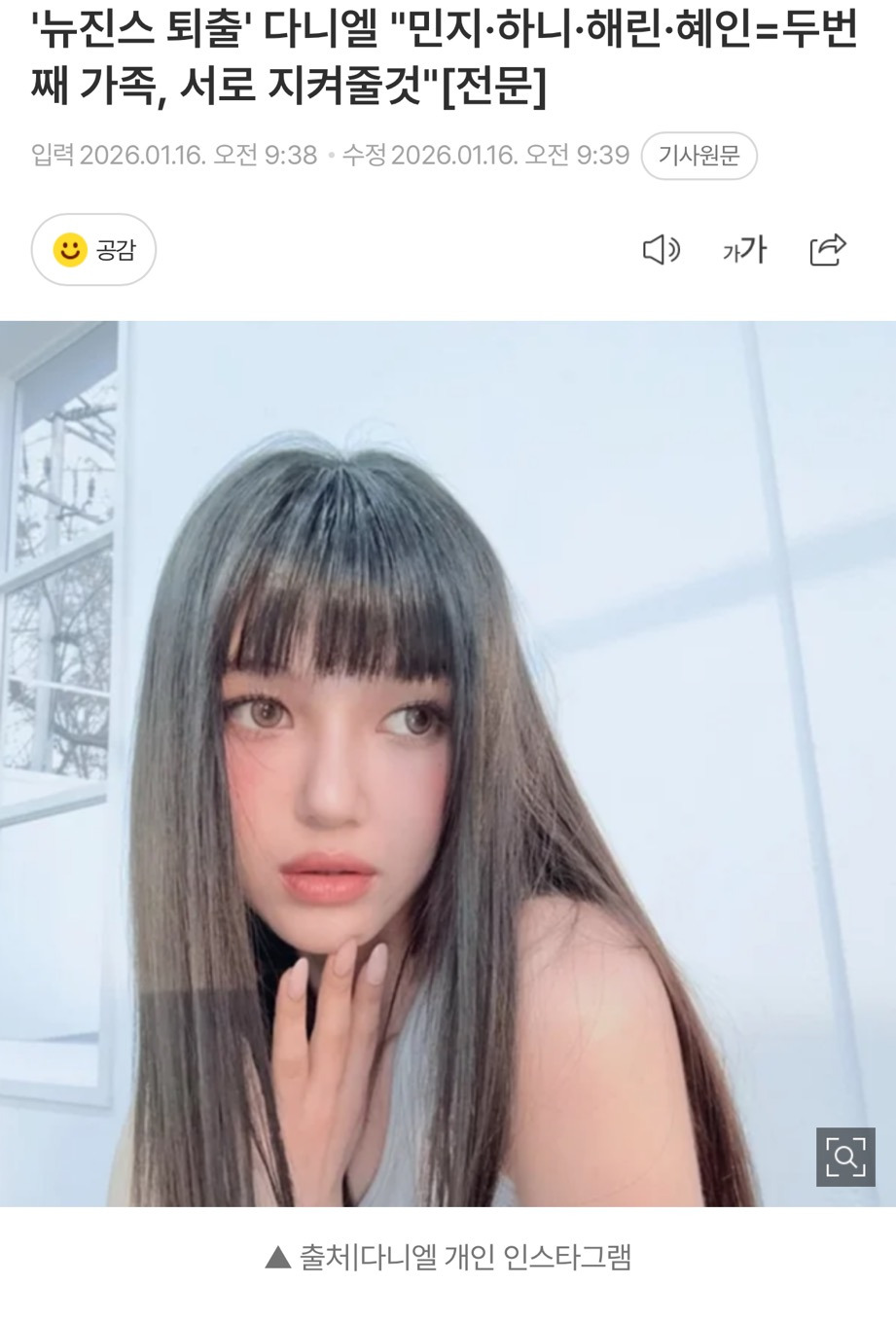Enlarge the photo with magnifier icon

(844, 1156)
